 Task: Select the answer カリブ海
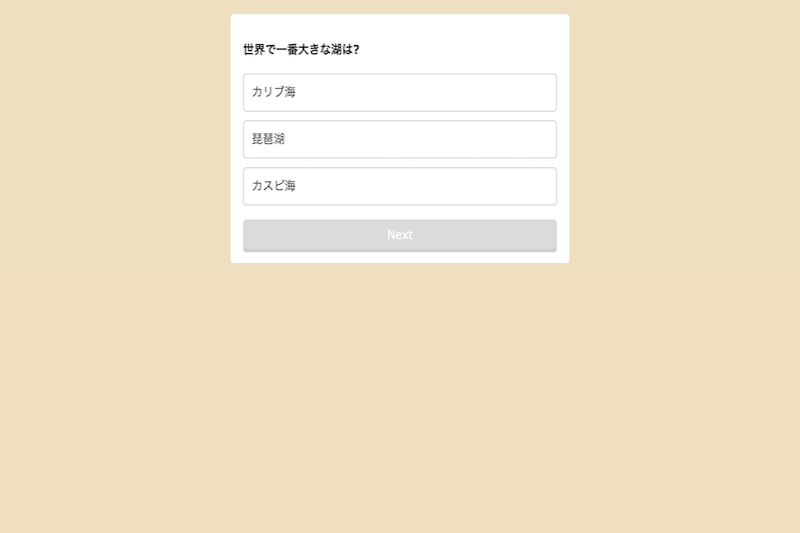(x=399, y=92)
